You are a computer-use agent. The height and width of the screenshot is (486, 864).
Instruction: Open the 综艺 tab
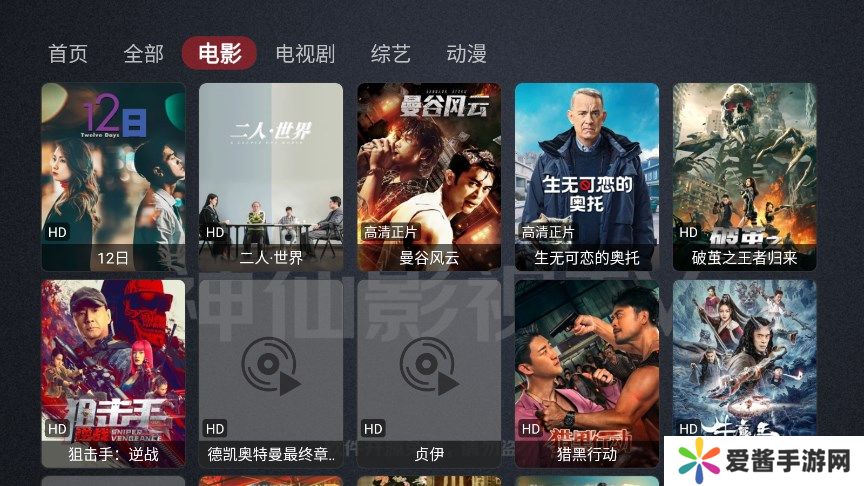391,53
